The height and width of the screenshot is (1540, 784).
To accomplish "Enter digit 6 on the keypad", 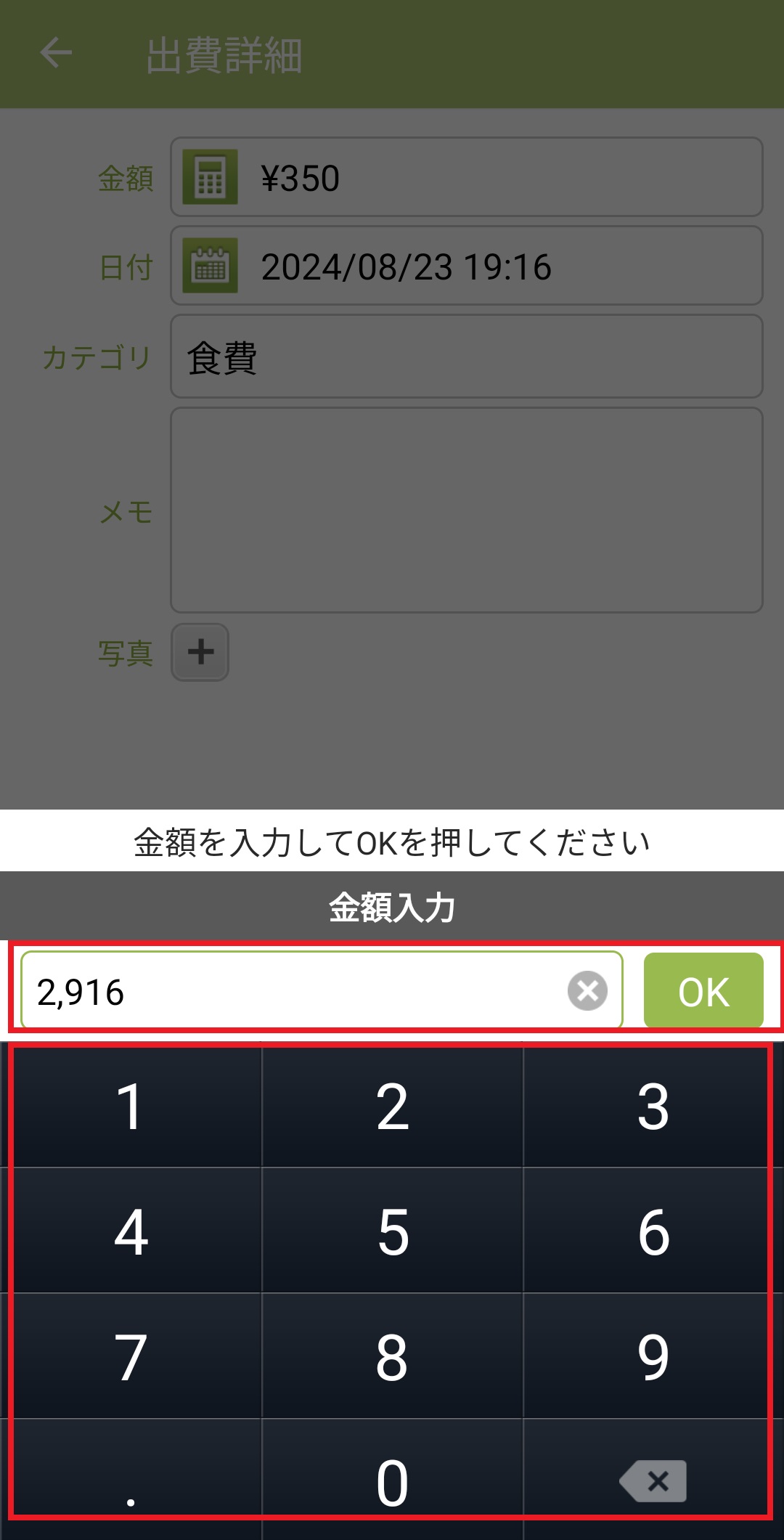I will tap(653, 1231).
